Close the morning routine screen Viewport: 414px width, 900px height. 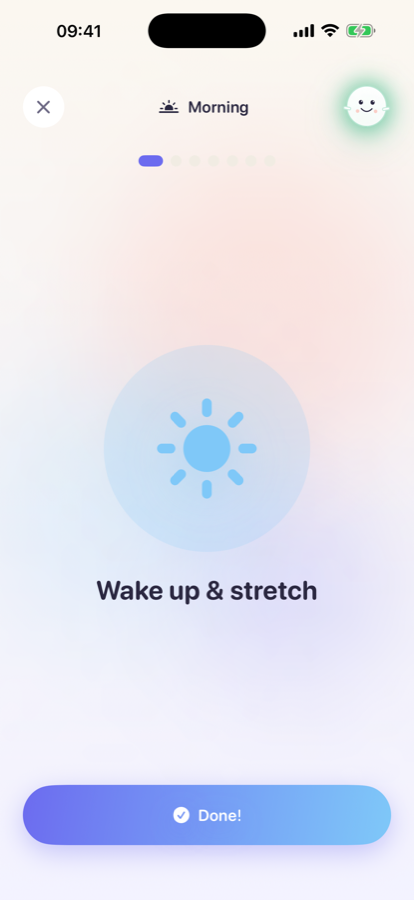point(44,107)
